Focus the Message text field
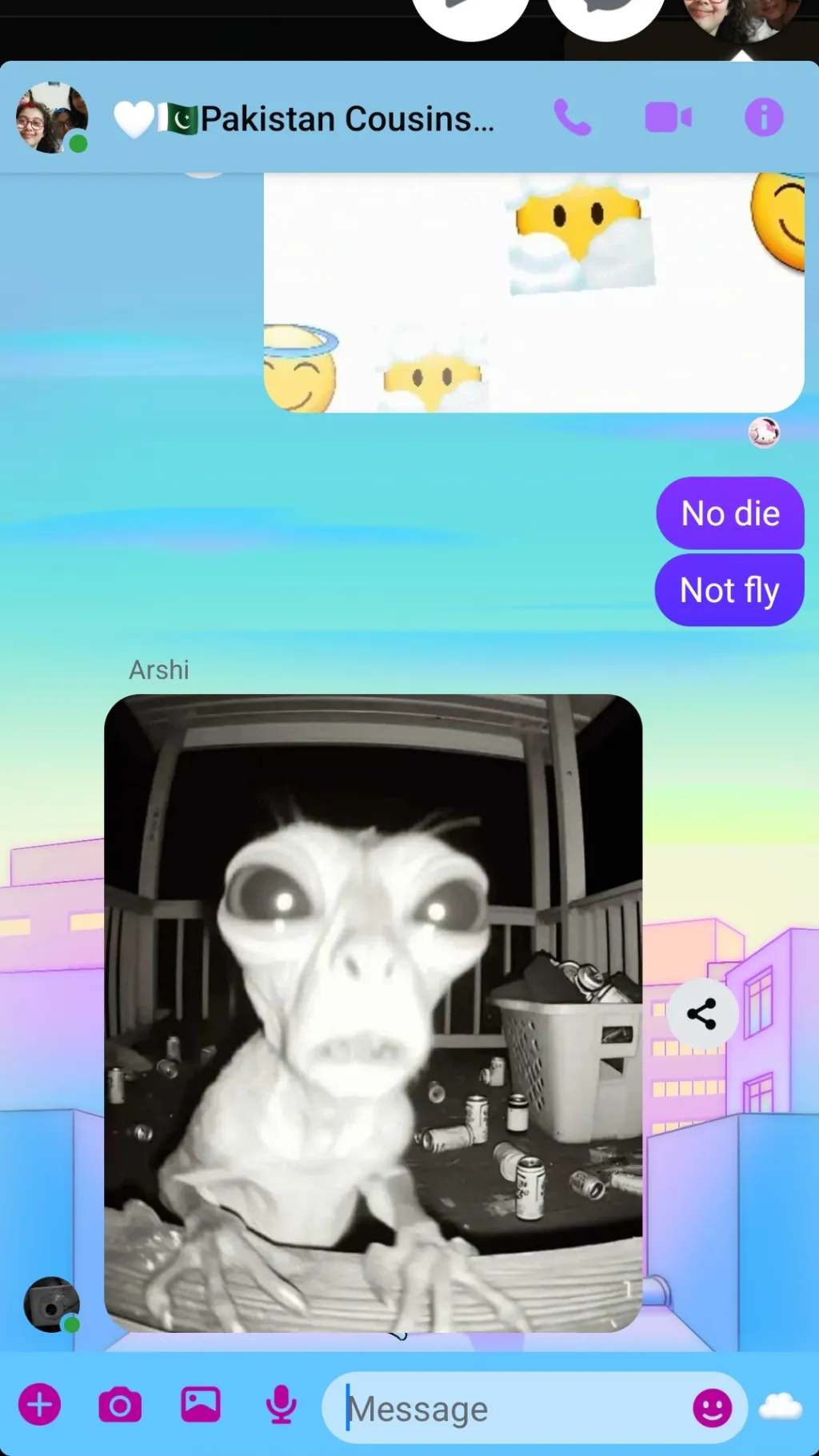The image size is (819, 1456). pyautogui.click(x=512, y=1408)
